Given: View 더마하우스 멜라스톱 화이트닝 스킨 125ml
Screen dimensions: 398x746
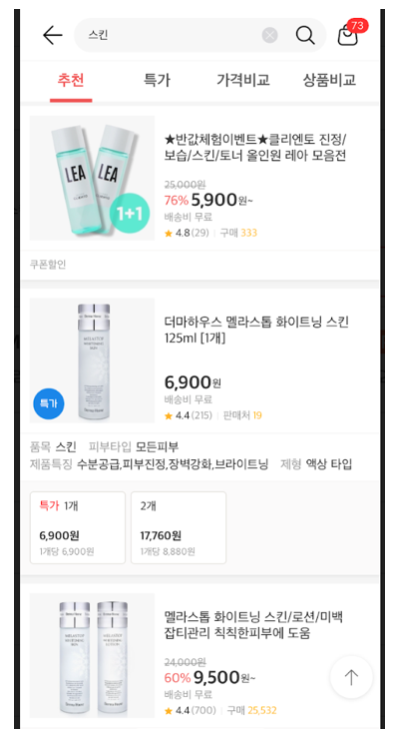Looking at the screenshot, I should coord(200,360).
